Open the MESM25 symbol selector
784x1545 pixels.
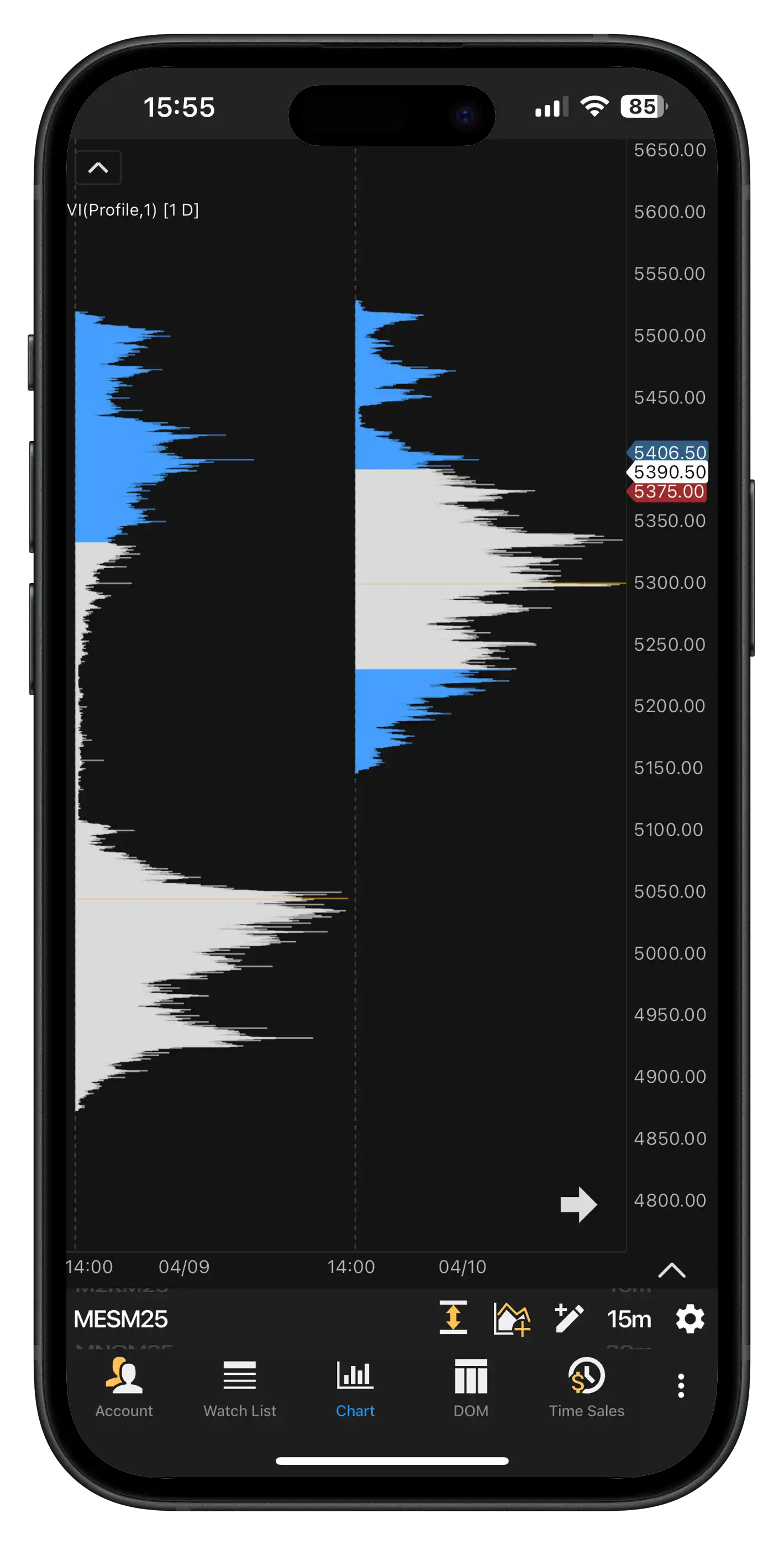click(x=120, y=1319)
